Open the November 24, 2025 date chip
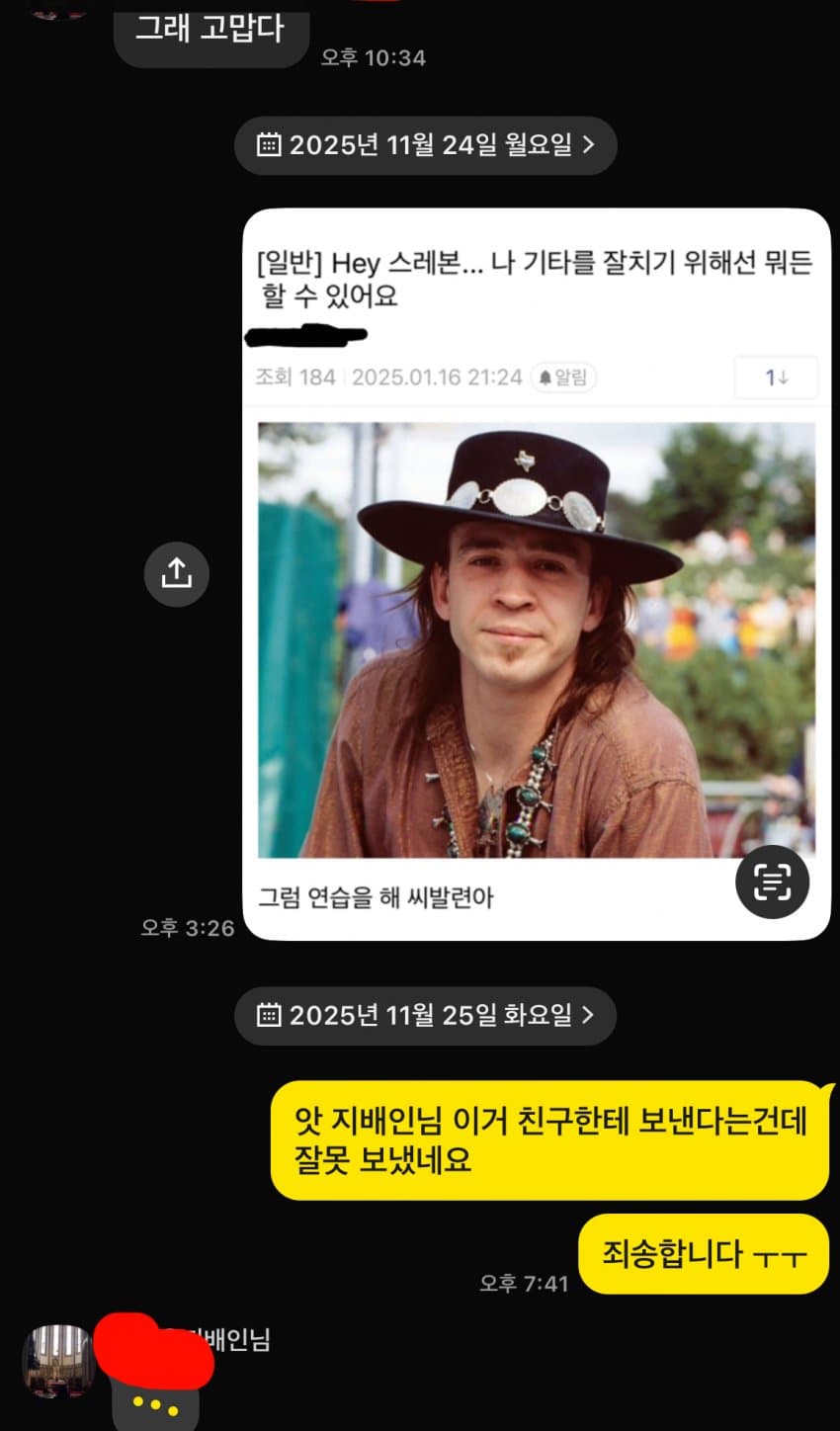Image resolution: width=840 pixels, height=1431 pixels. (426, 145)
